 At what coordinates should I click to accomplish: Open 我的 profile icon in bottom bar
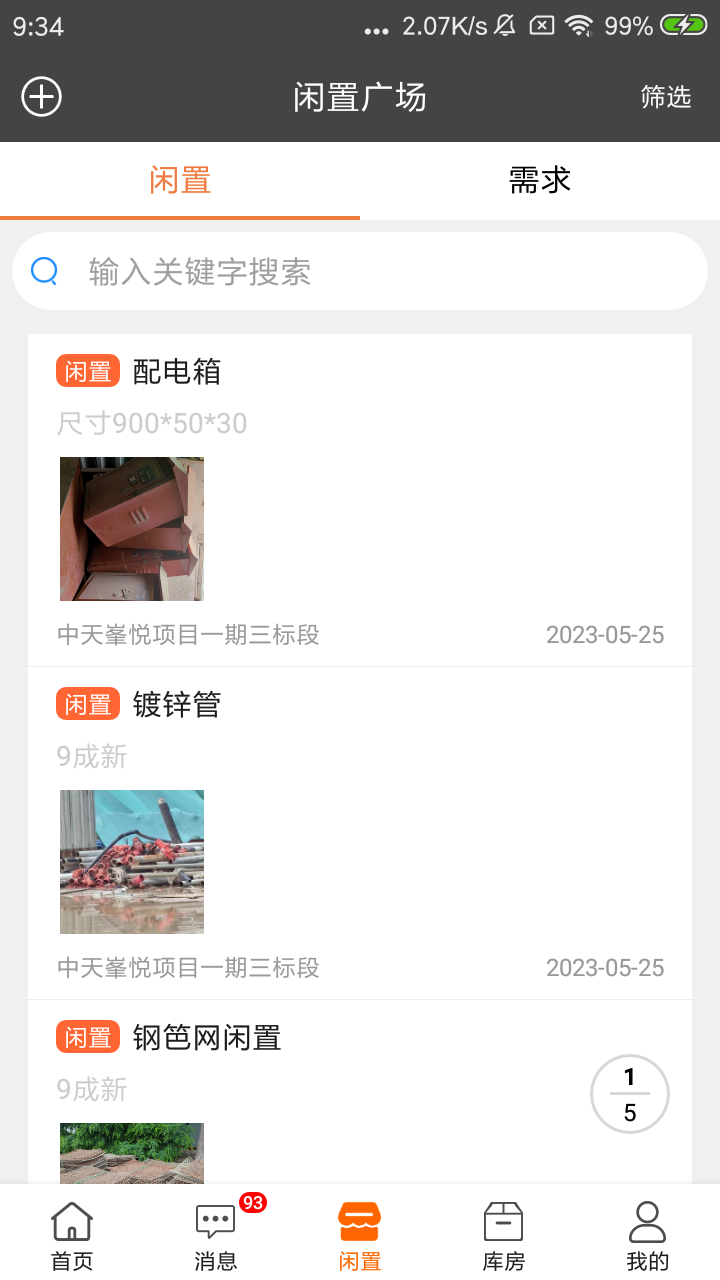click(x=646, y=1232)
